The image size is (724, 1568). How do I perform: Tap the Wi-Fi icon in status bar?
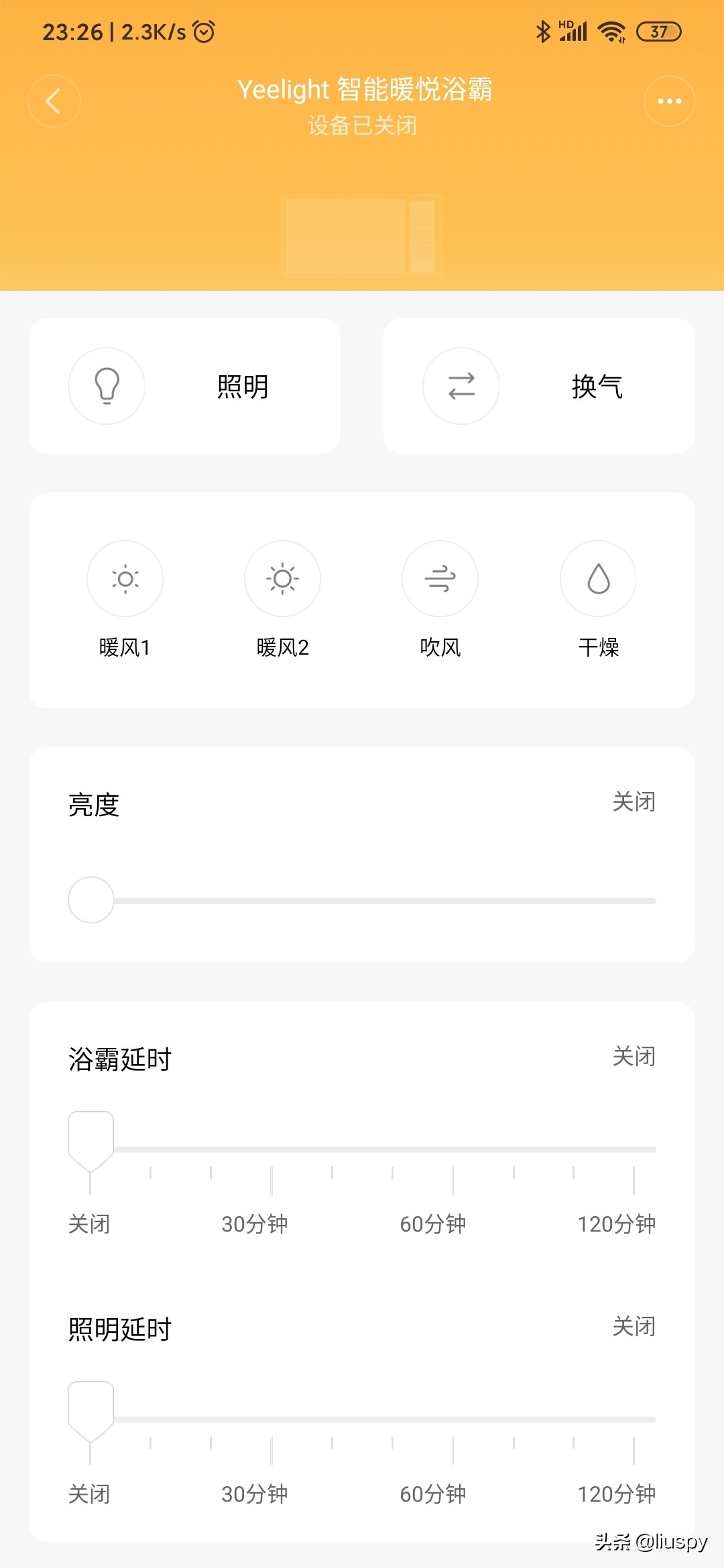point(611,31)
